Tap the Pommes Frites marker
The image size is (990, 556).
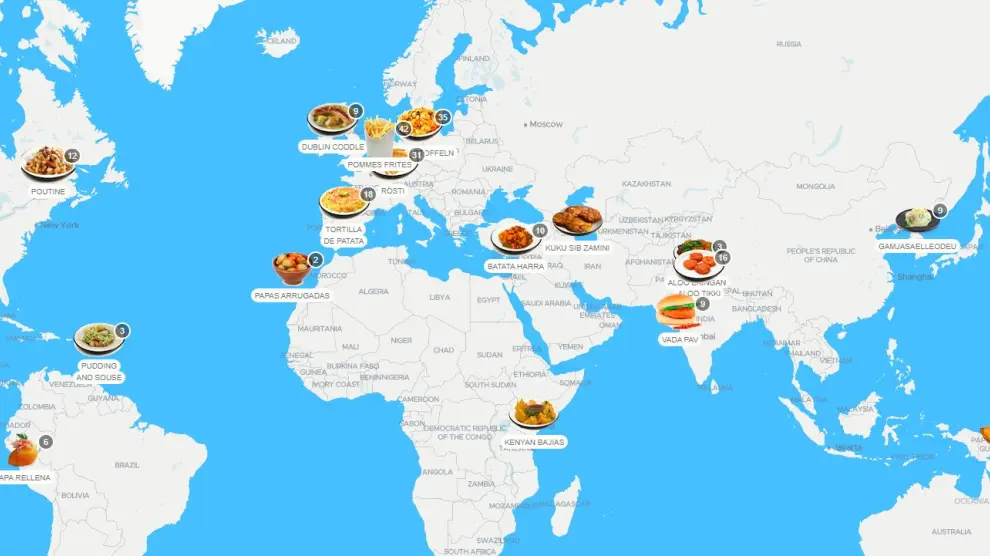378,137
